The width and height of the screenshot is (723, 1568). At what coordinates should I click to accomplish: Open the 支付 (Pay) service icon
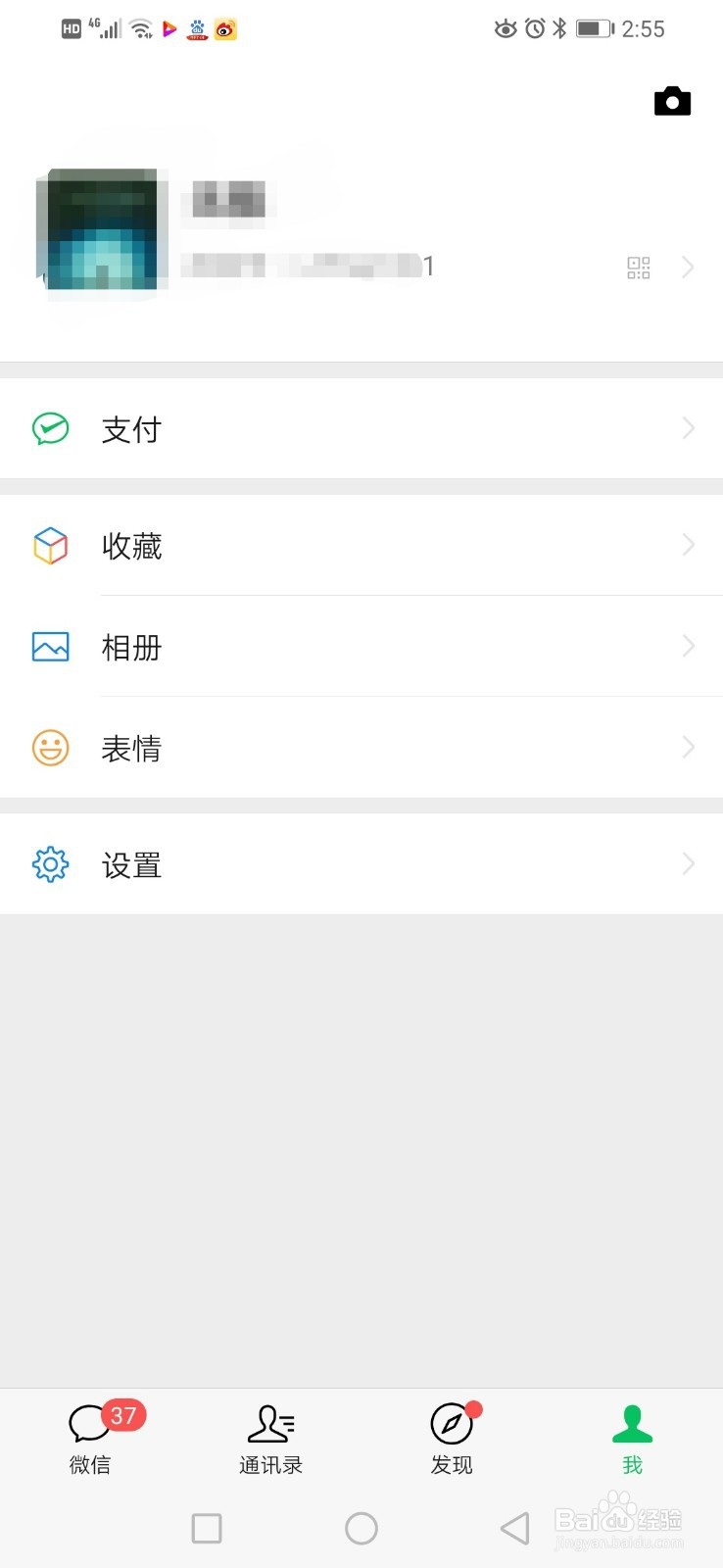click(50, 428)
